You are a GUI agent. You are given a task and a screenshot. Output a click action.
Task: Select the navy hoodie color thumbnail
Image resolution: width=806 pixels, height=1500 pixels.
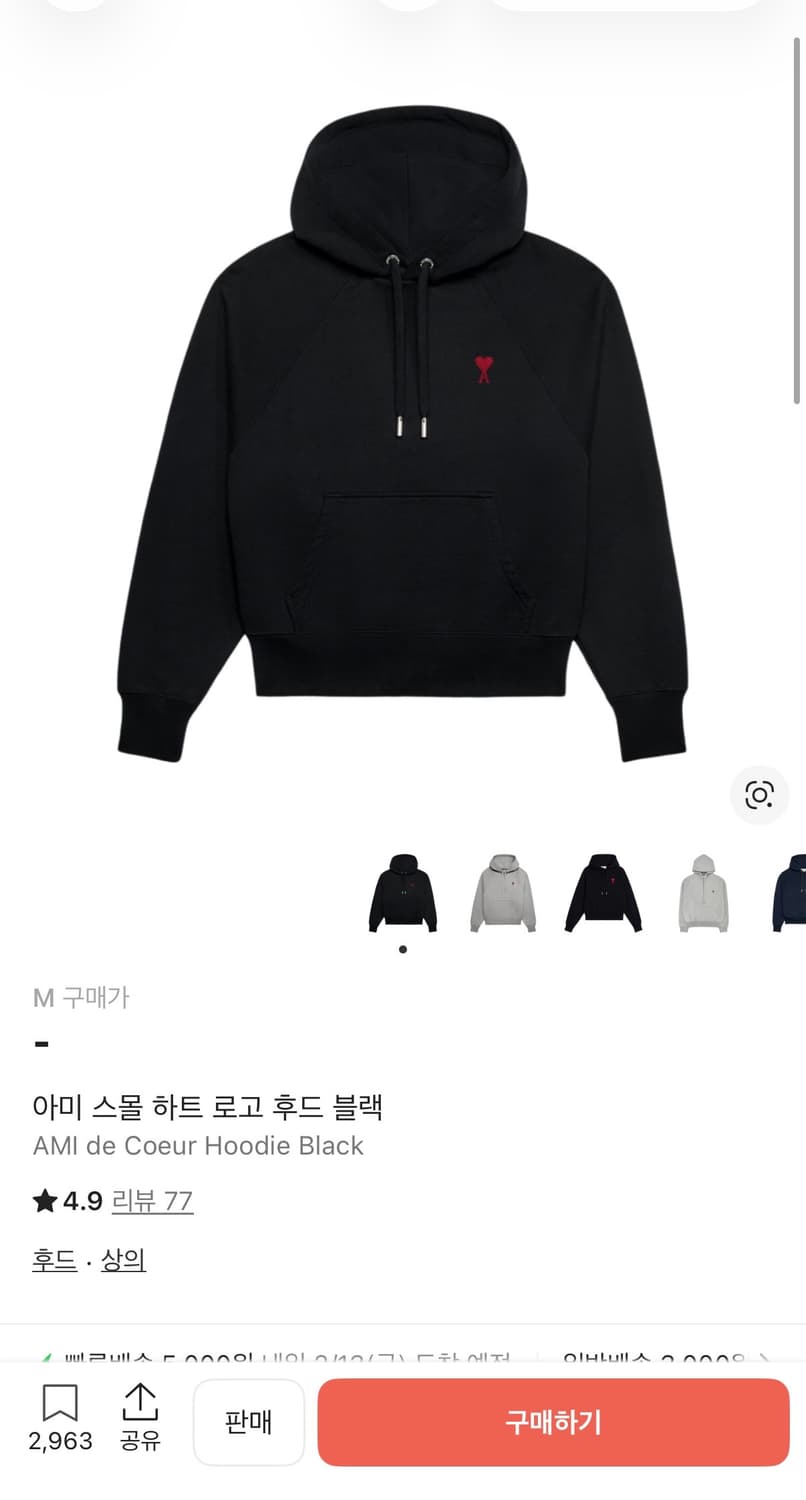[793, 894]
